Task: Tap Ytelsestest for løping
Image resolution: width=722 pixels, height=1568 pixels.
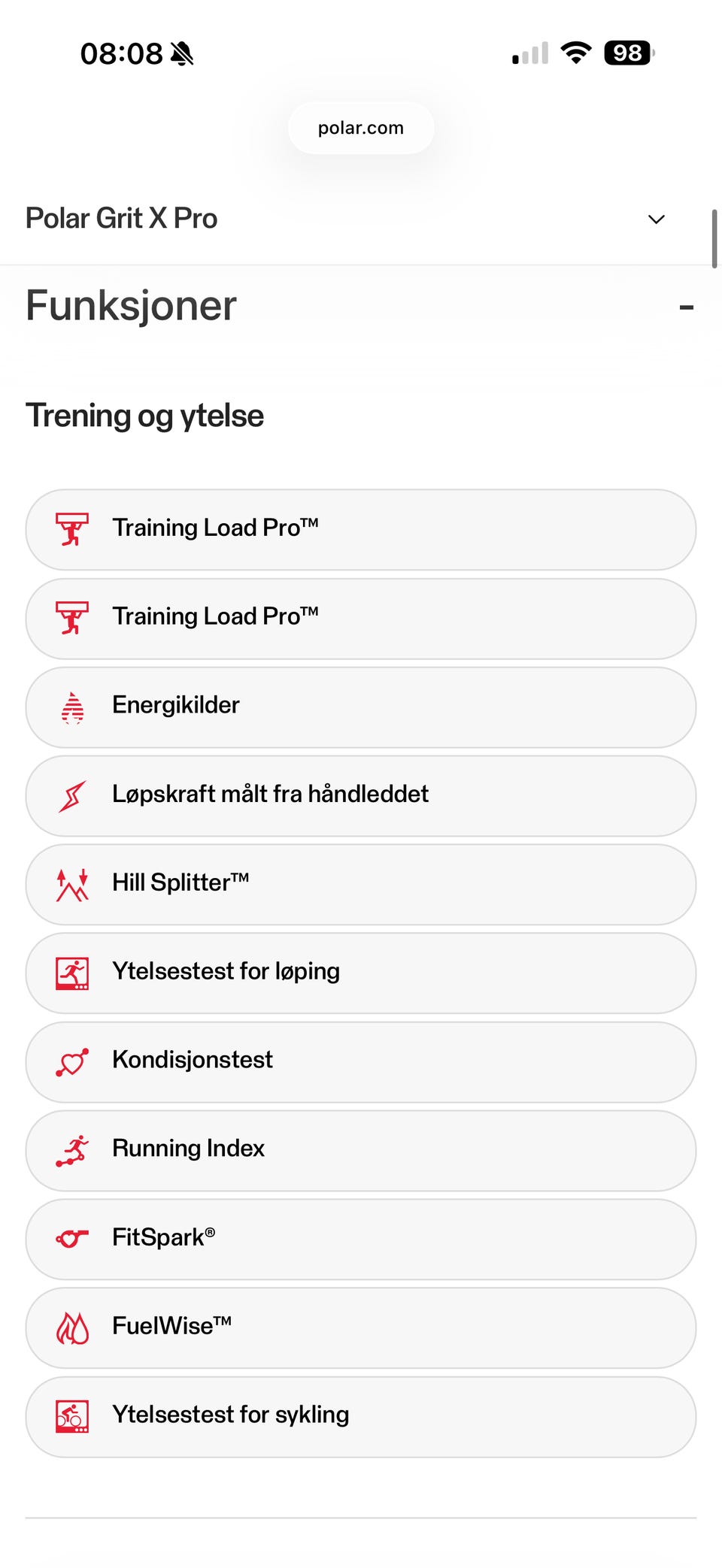Action: click(361, 973)
